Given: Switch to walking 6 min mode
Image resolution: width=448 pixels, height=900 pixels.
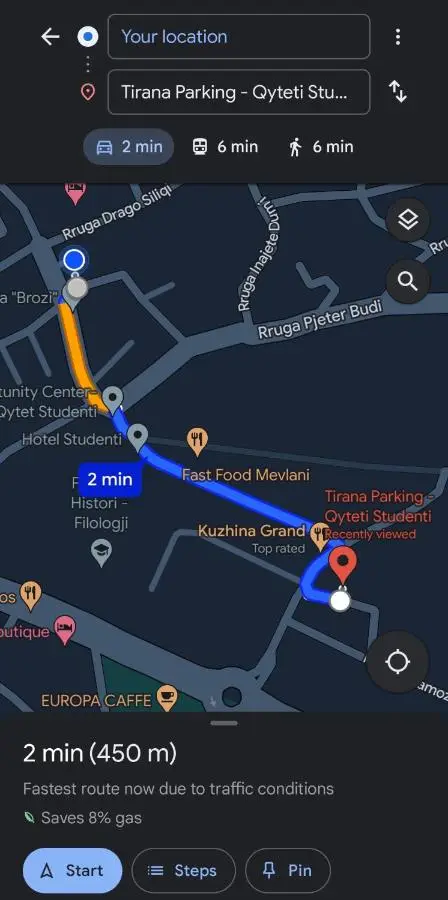Looking at the screenshot, I should tap(321, 147).
